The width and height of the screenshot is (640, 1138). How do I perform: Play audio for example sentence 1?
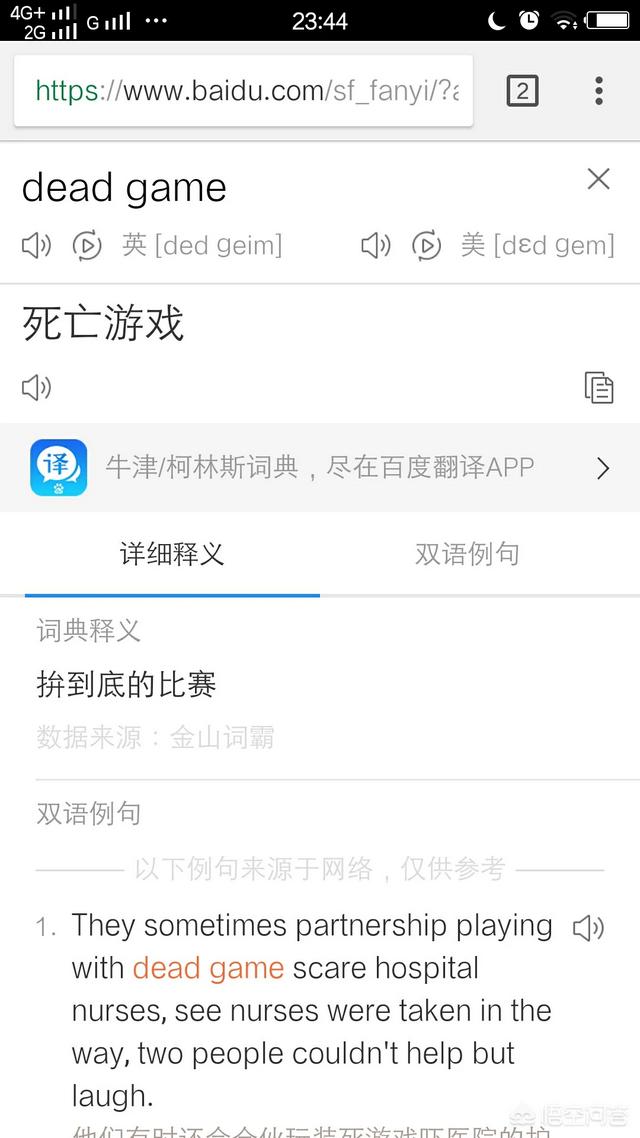[x=588, y=928]
